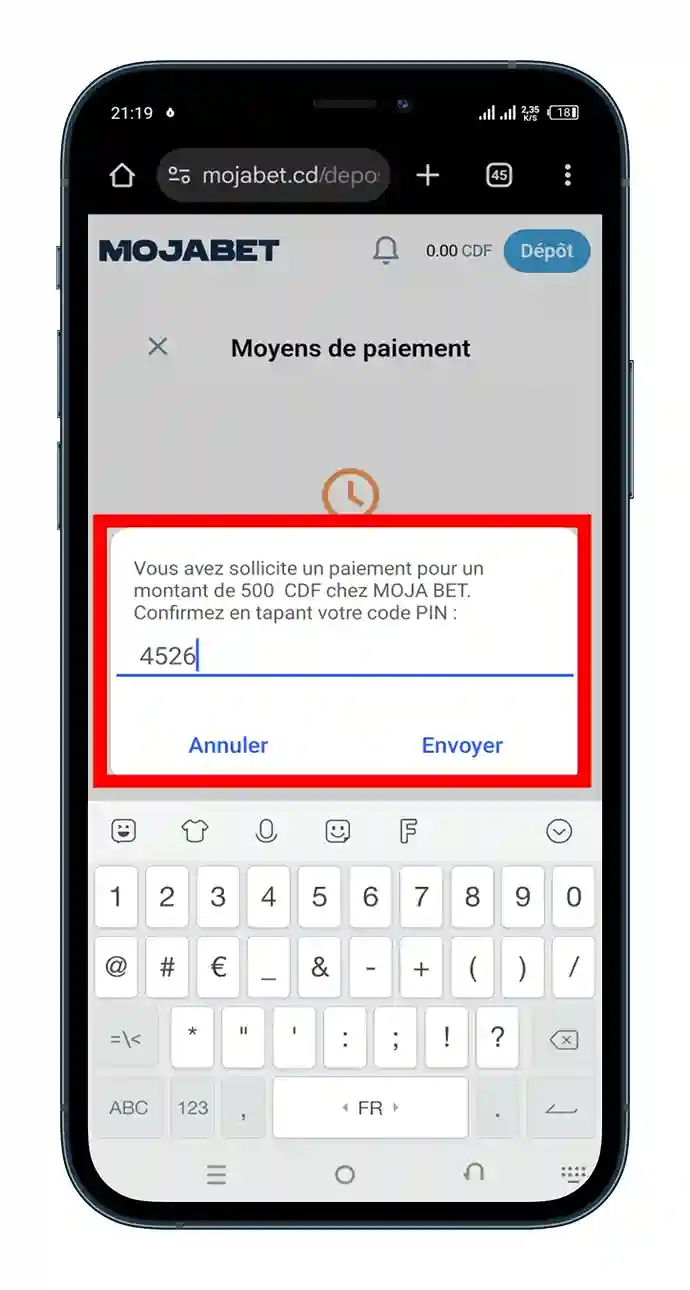Open the browser overflow menu
This screenshot has width=690, height=1290.
[x=567, y=176]
